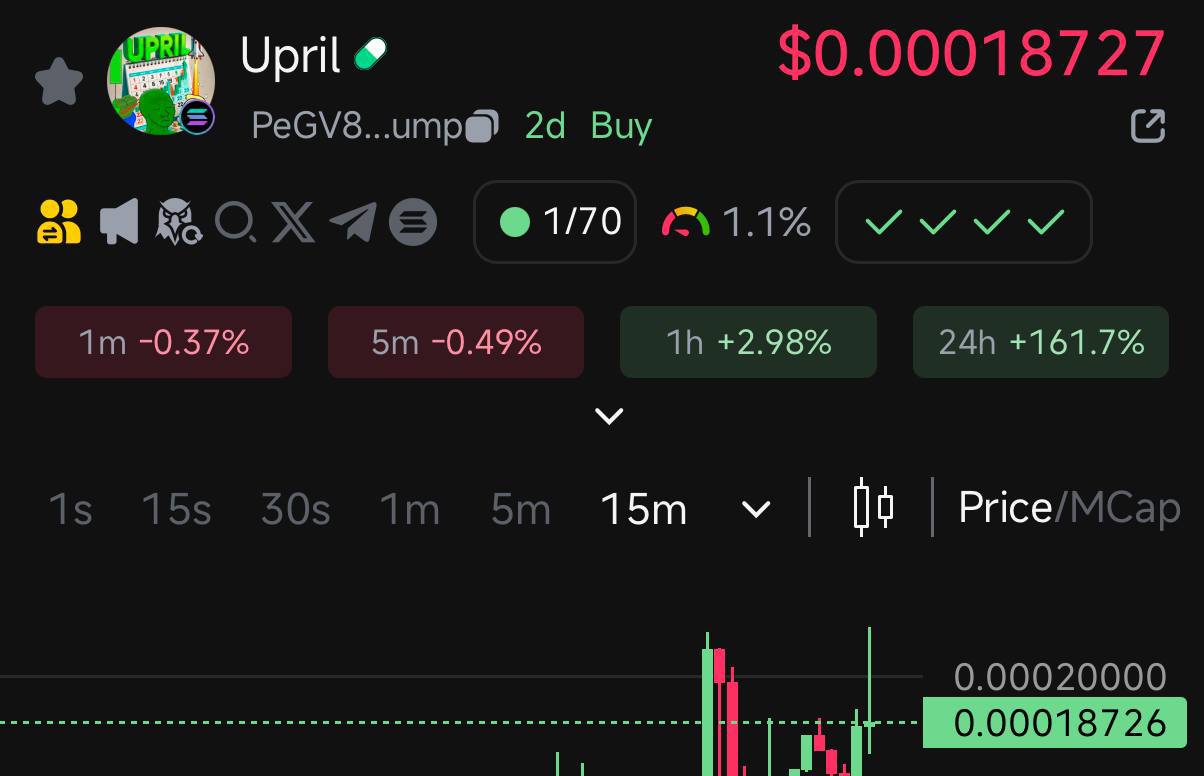Open the 1/70 status chip
The height and width of the screenshot is (776, 1204).
coord(555,222)
